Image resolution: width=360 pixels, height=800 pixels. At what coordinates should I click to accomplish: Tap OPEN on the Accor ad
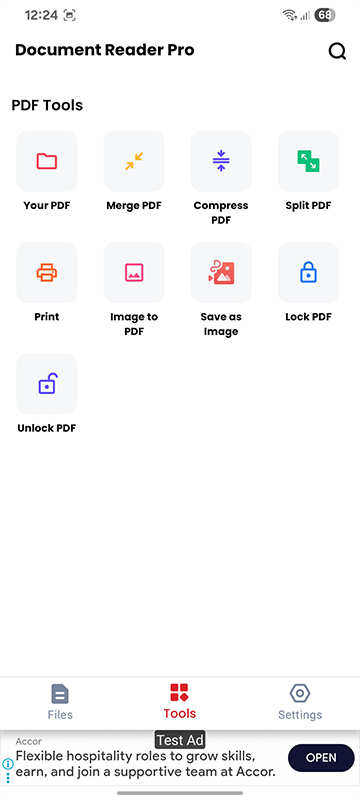pyautogui.click(x=321, y=758)
